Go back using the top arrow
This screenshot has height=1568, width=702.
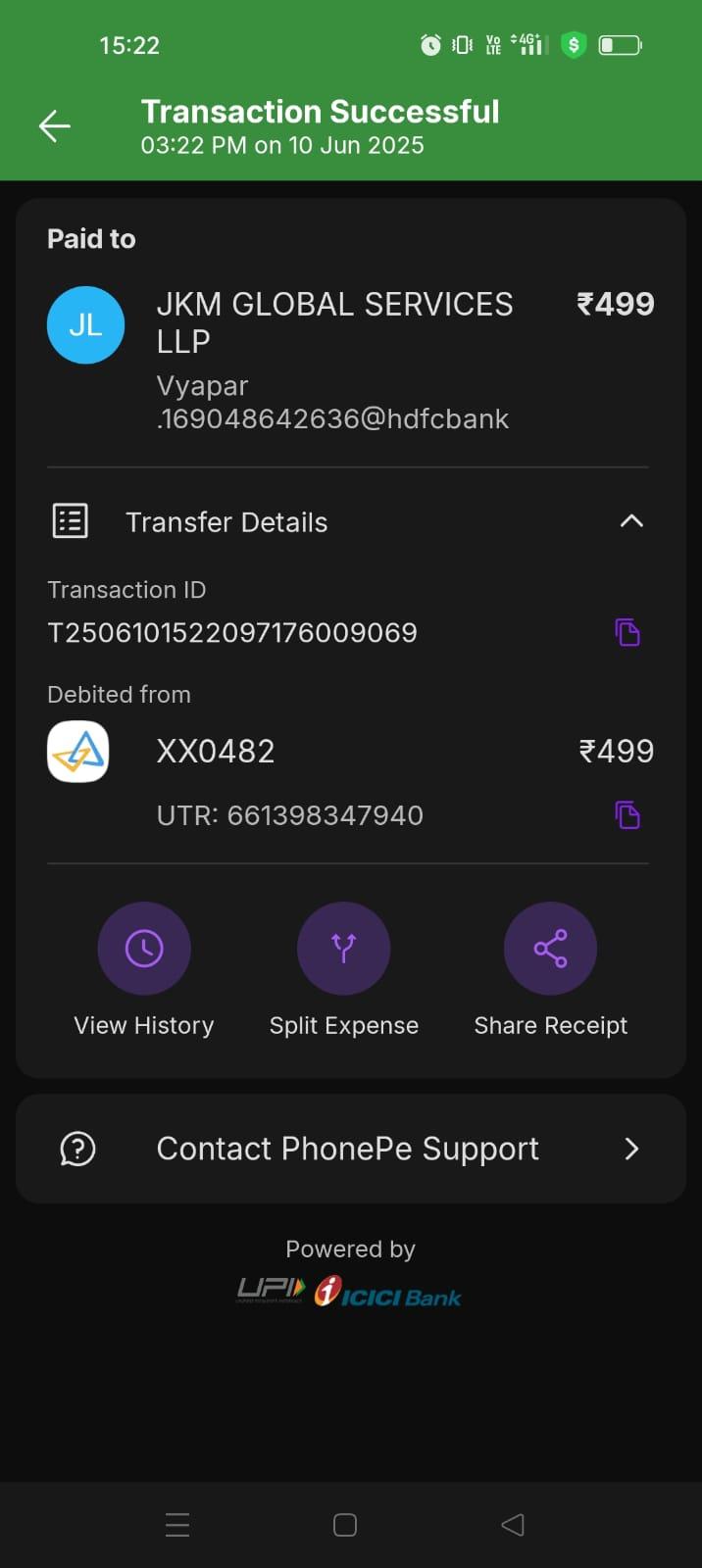pos(54,126)
